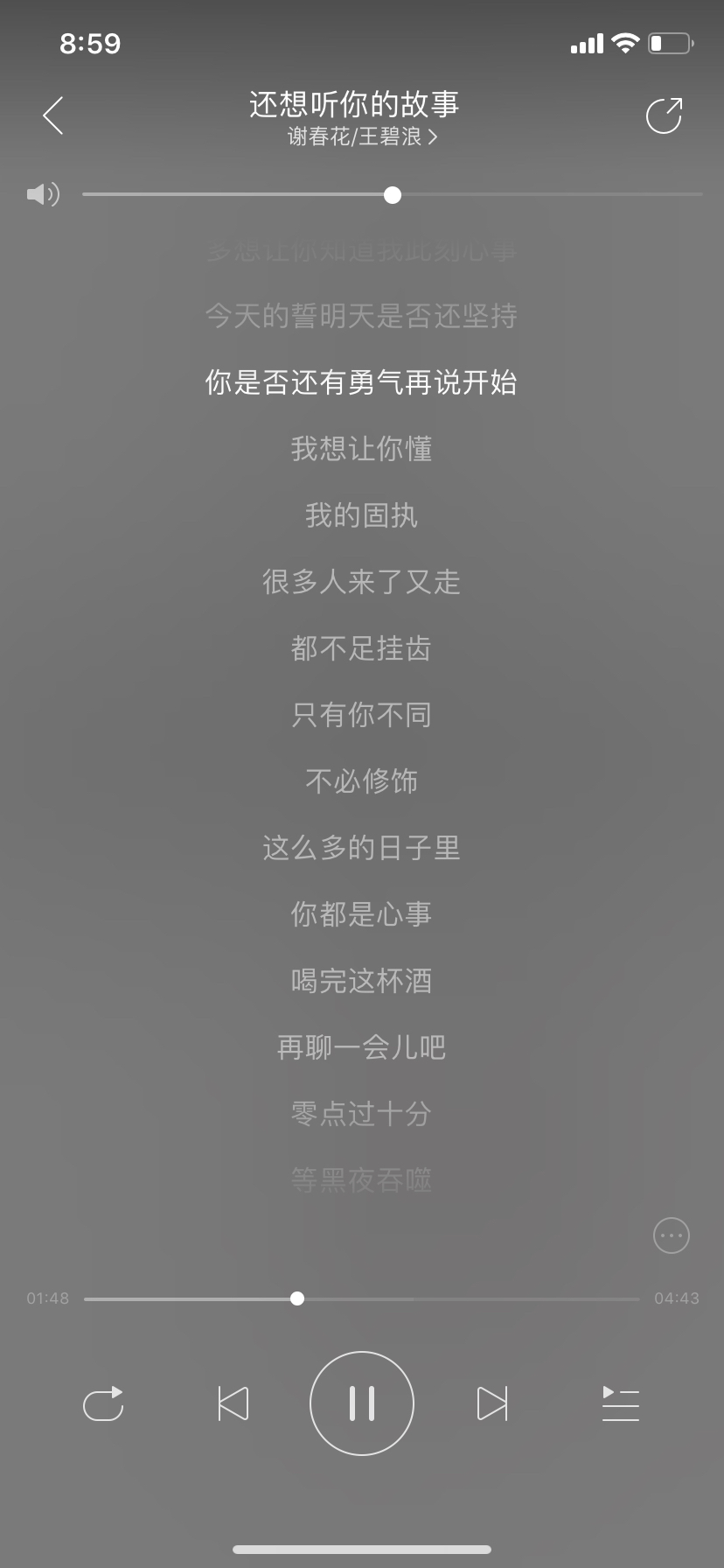Image resolution: width=724 pixels, height=1568 pixels.
Task: Tap the volume slider track
Action: (393, 194)
